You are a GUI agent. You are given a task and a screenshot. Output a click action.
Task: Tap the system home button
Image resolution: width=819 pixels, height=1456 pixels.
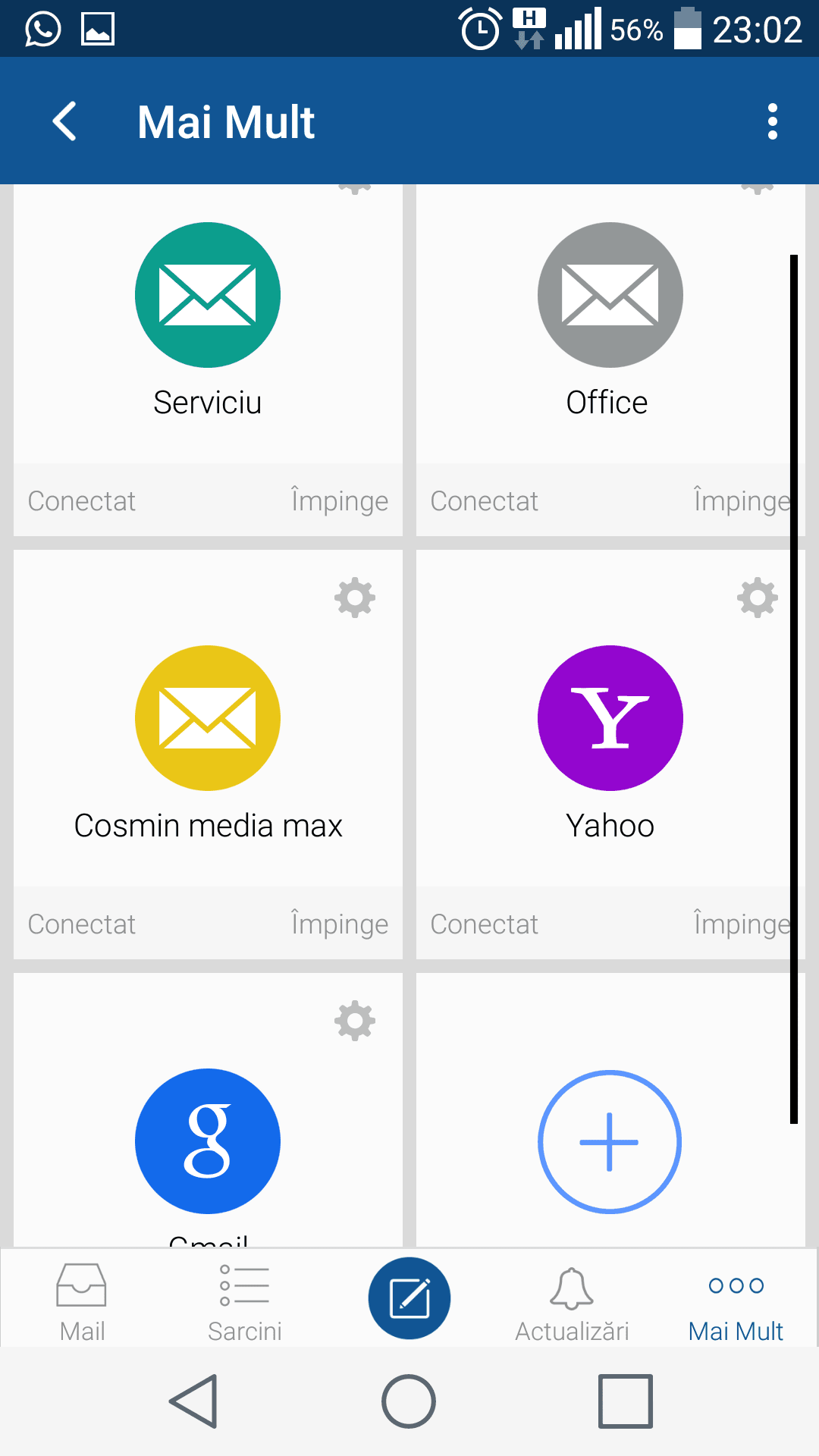click(409, 1401)
